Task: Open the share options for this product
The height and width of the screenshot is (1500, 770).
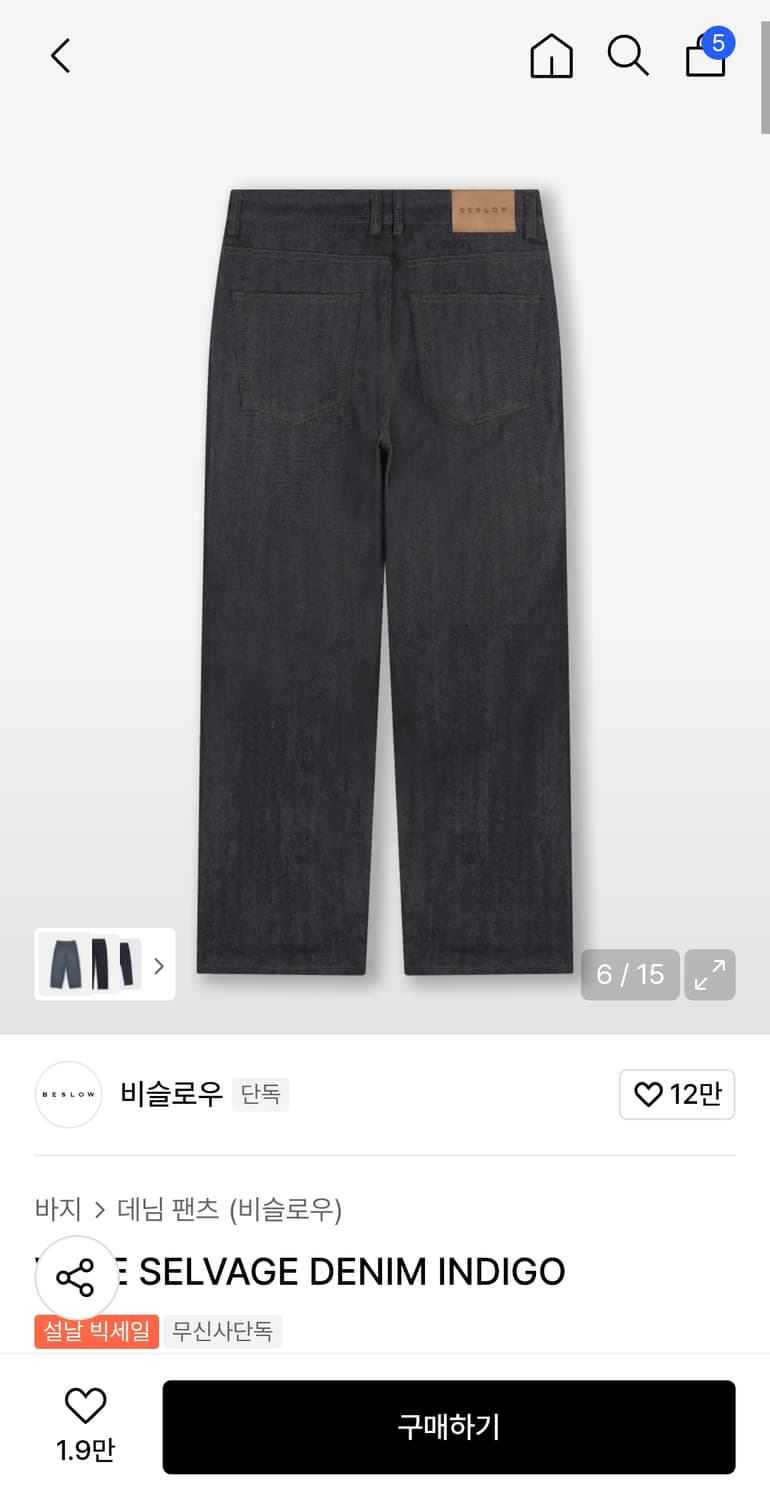Action: point(77,1276)
